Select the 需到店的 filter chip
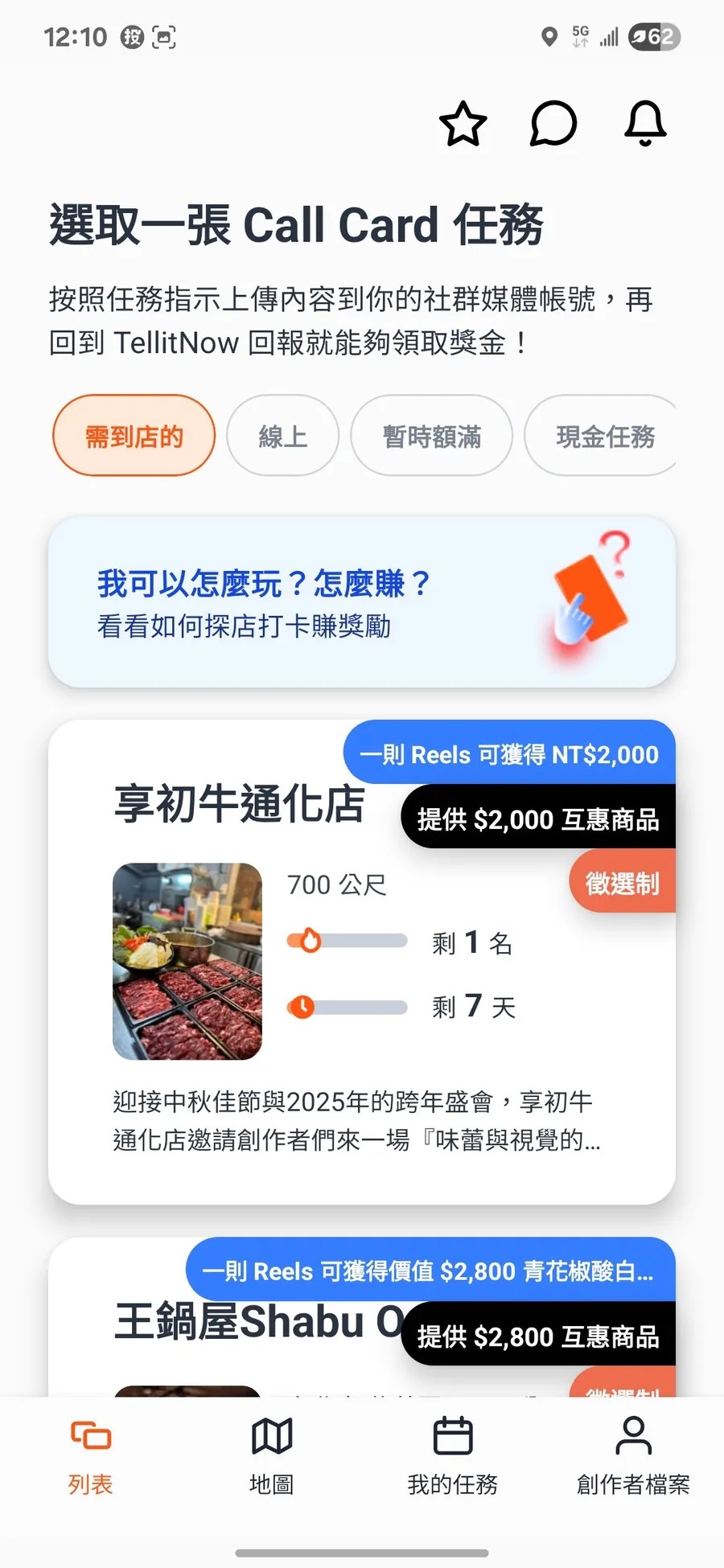Screen dimensions: 724x1568 point(134,436)
